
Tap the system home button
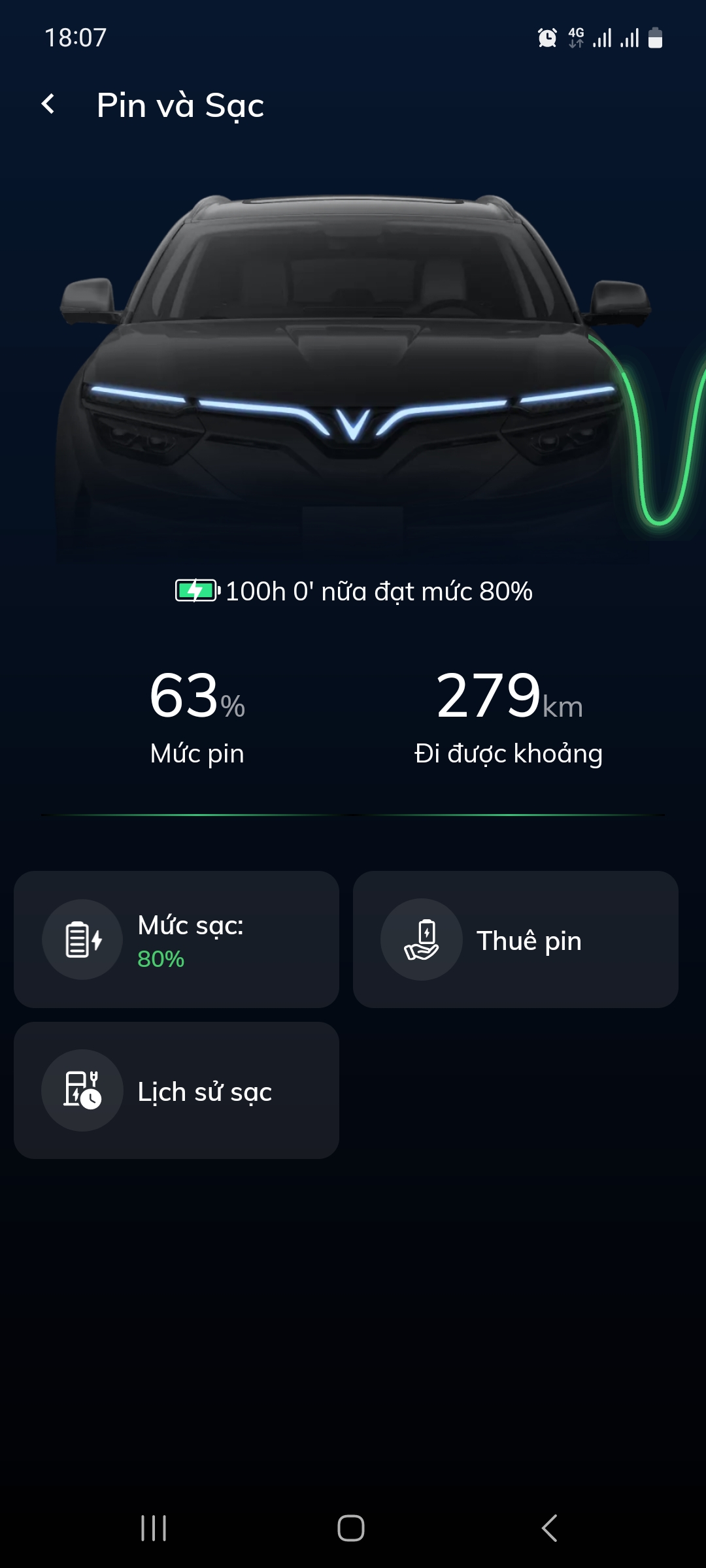click(x=351, y=1528)
